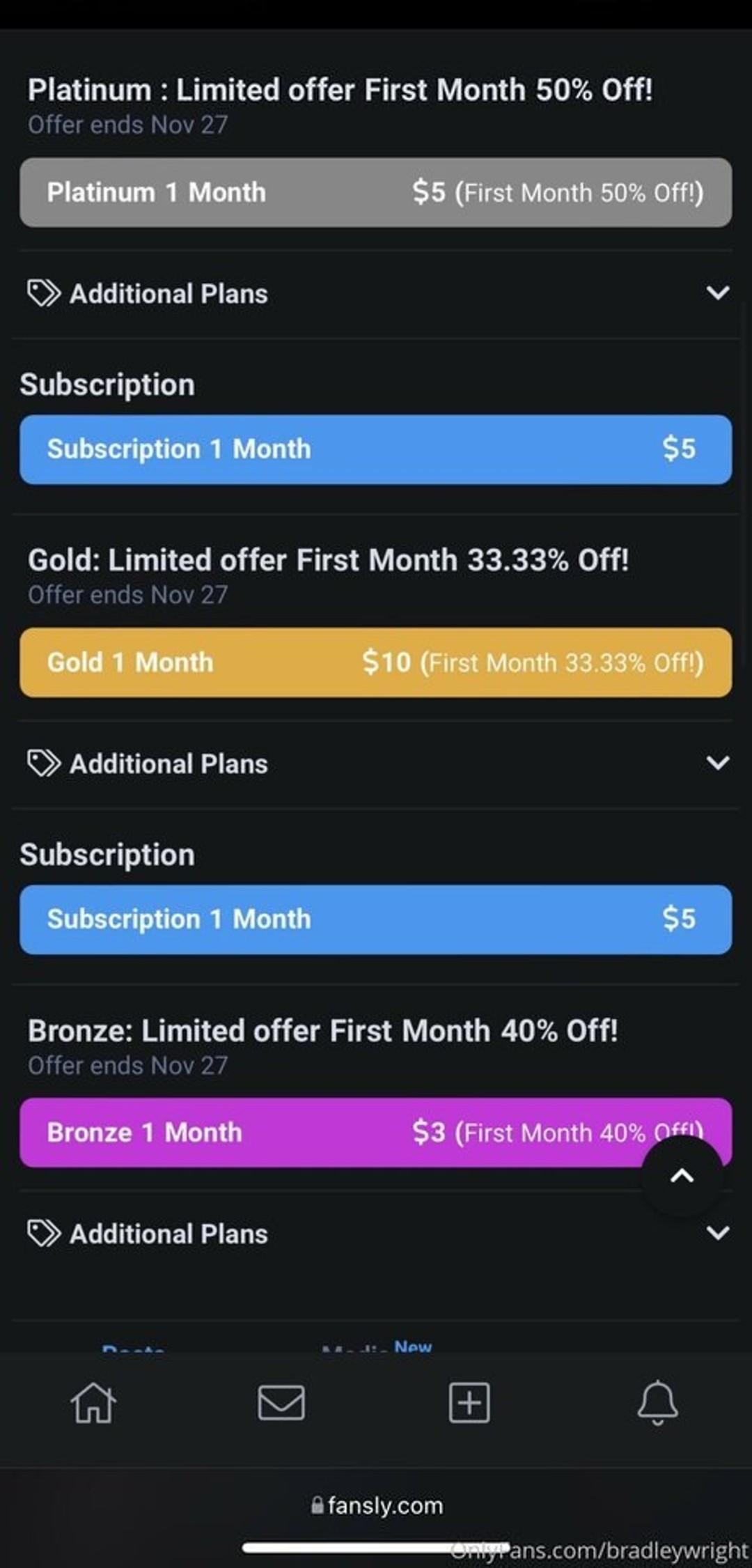Go to the home tab
This screenshot has height=1568, width=752.
pyautogui.click(x=93, y=1402)
